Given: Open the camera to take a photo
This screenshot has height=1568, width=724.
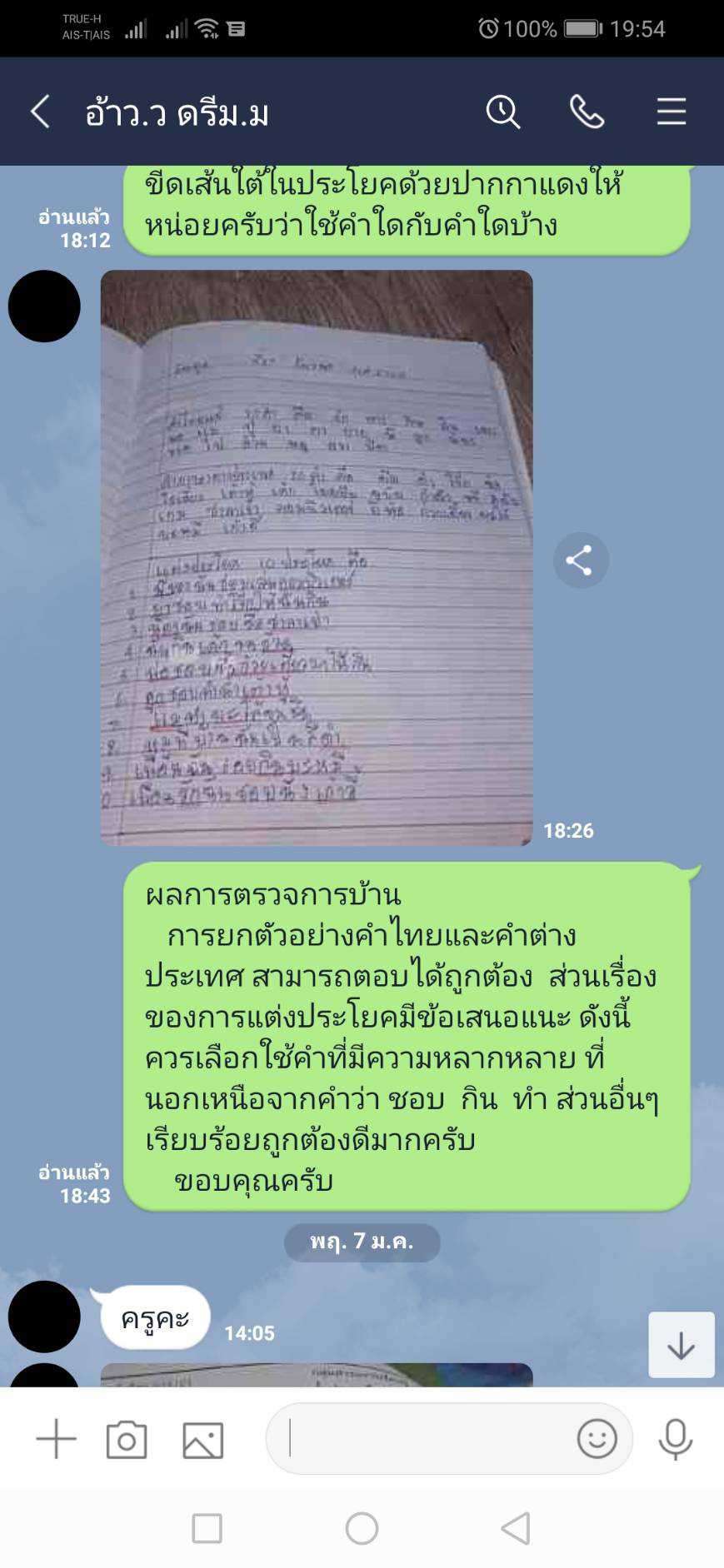Looking at the screenshot, I should pos(127,1440).
